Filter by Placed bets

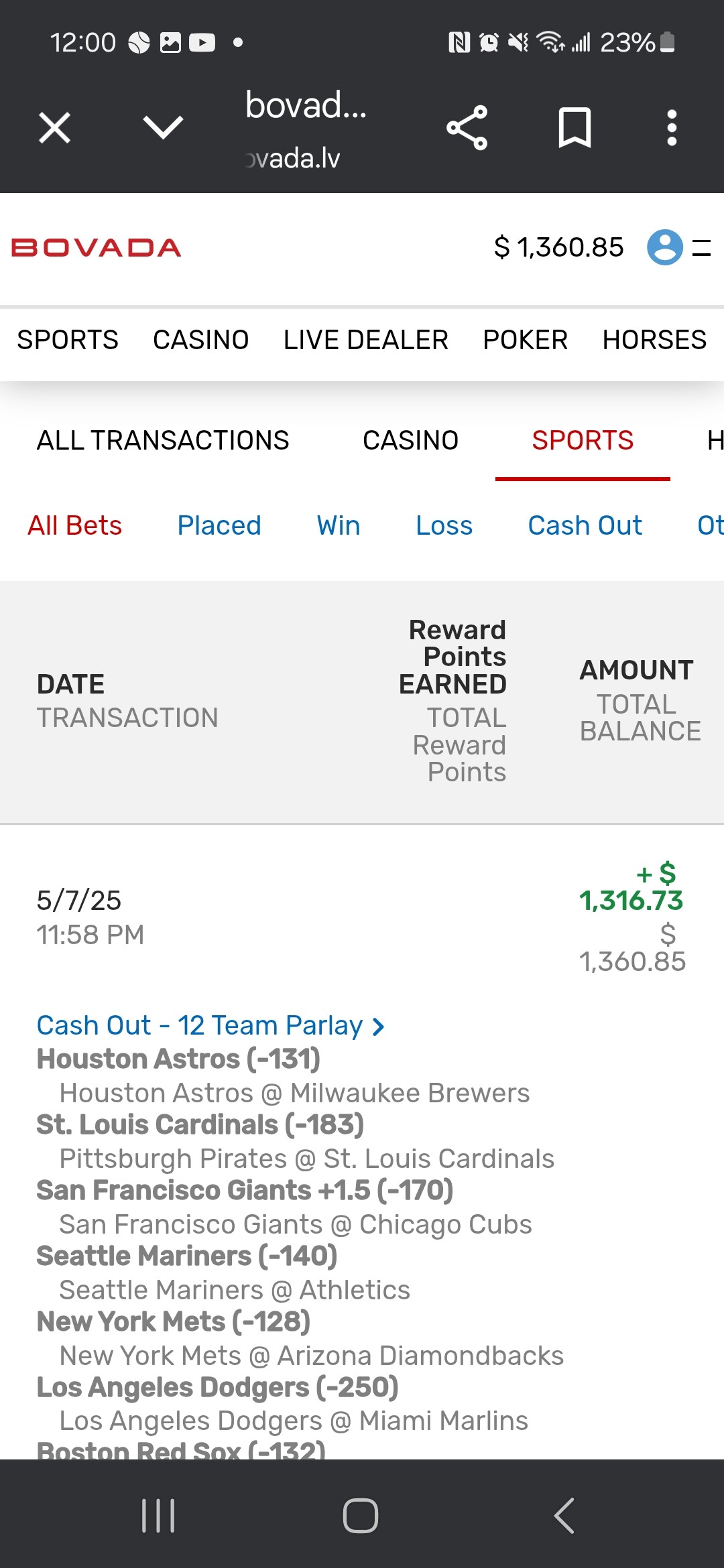click(219, 525)
